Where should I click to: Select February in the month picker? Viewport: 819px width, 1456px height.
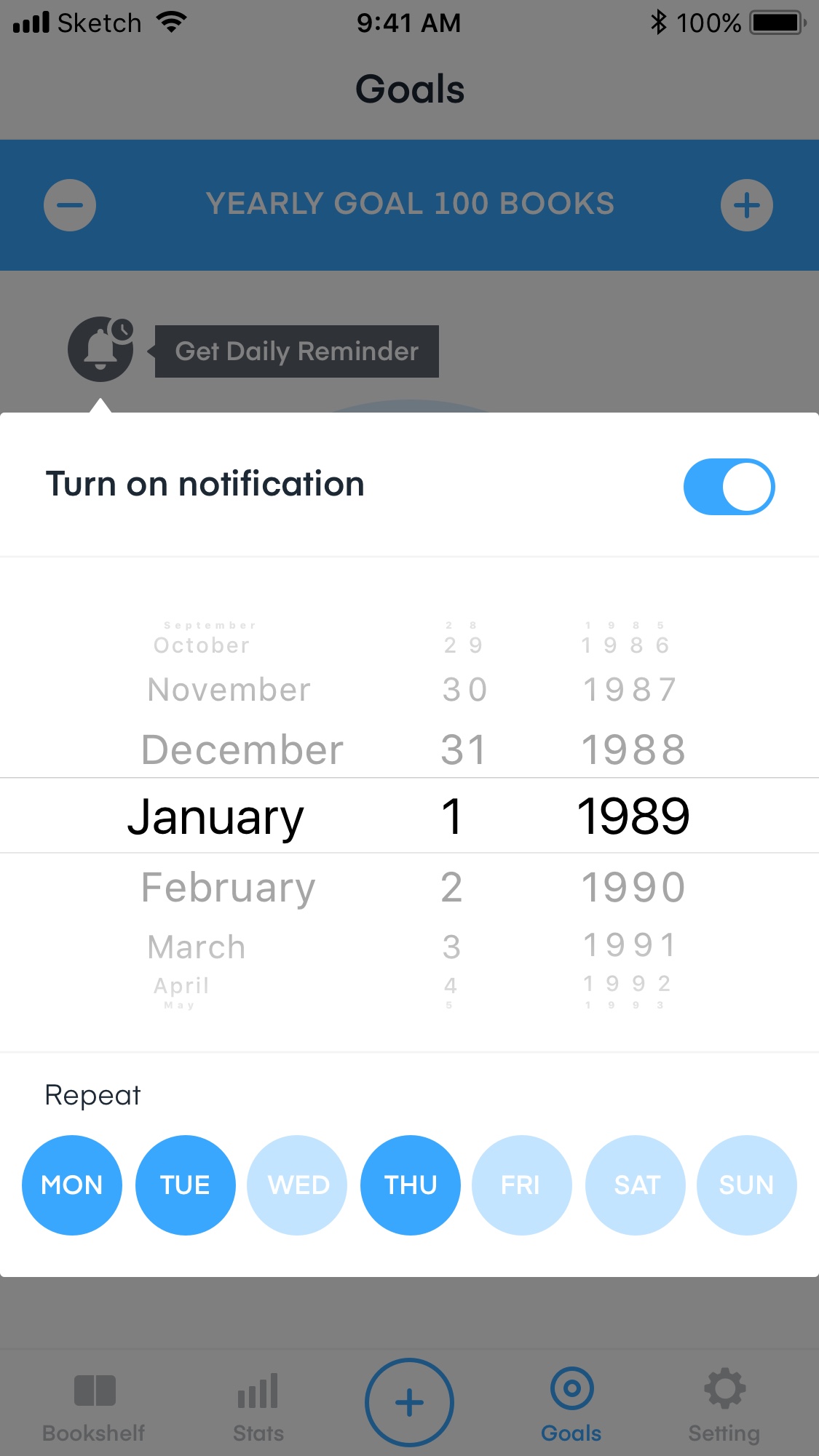click(x=229, y=888)
